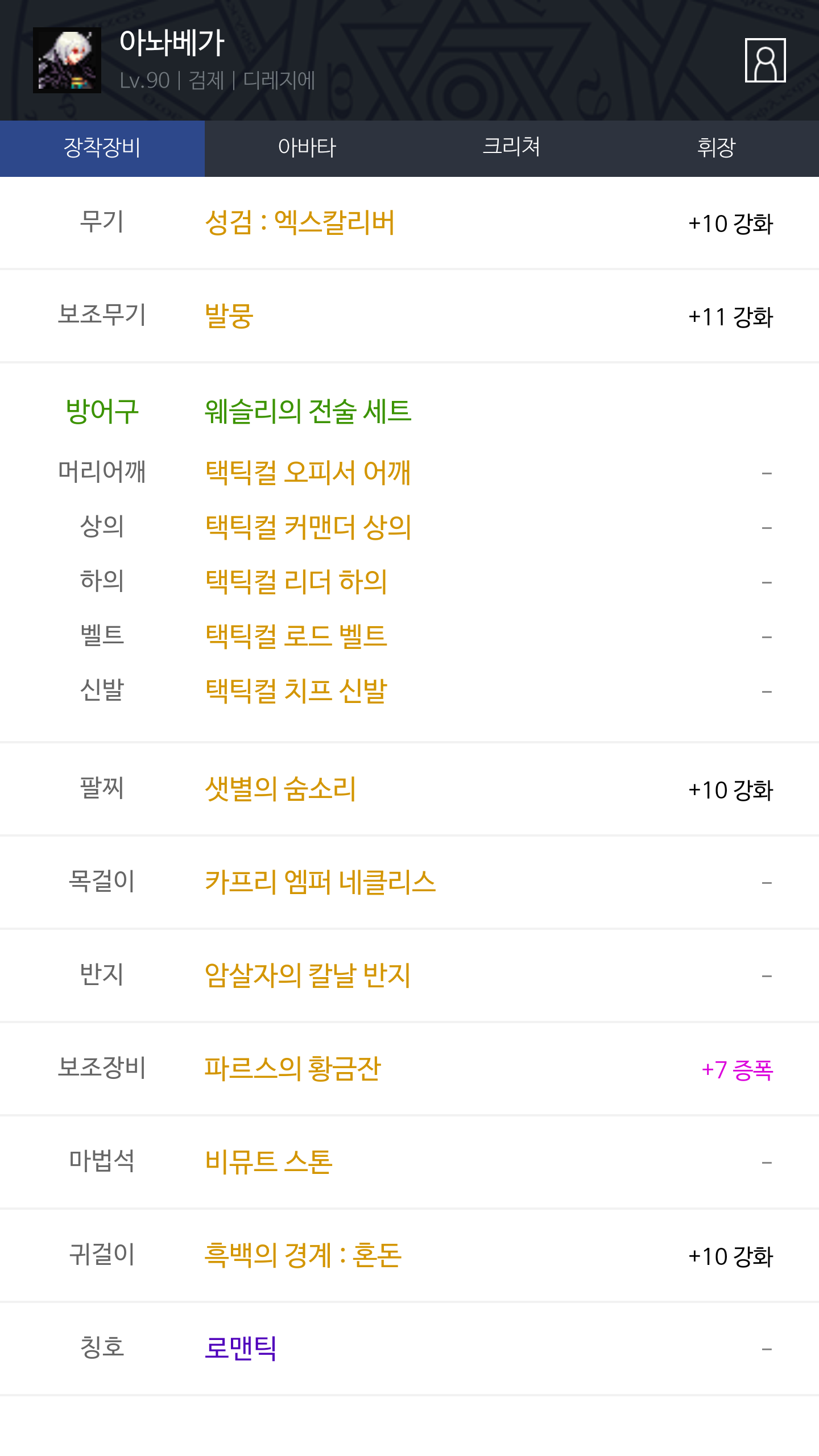Viewport: 819px width, 1456px height.
Task: Open title 로맨틱
Action: coord(241,1349)
